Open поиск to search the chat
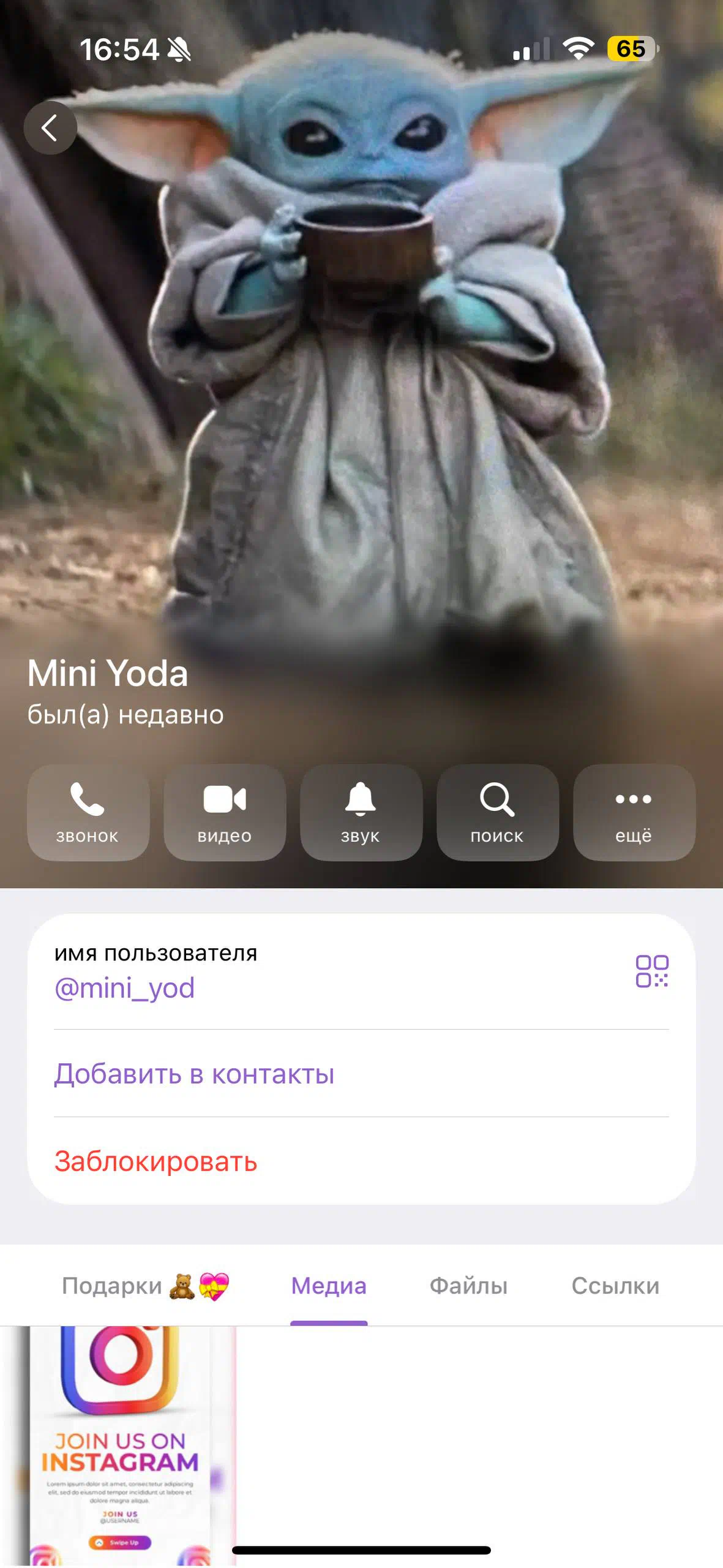Image resolution: width=723 pixels, height=1568 pixels. coord(497,812)
